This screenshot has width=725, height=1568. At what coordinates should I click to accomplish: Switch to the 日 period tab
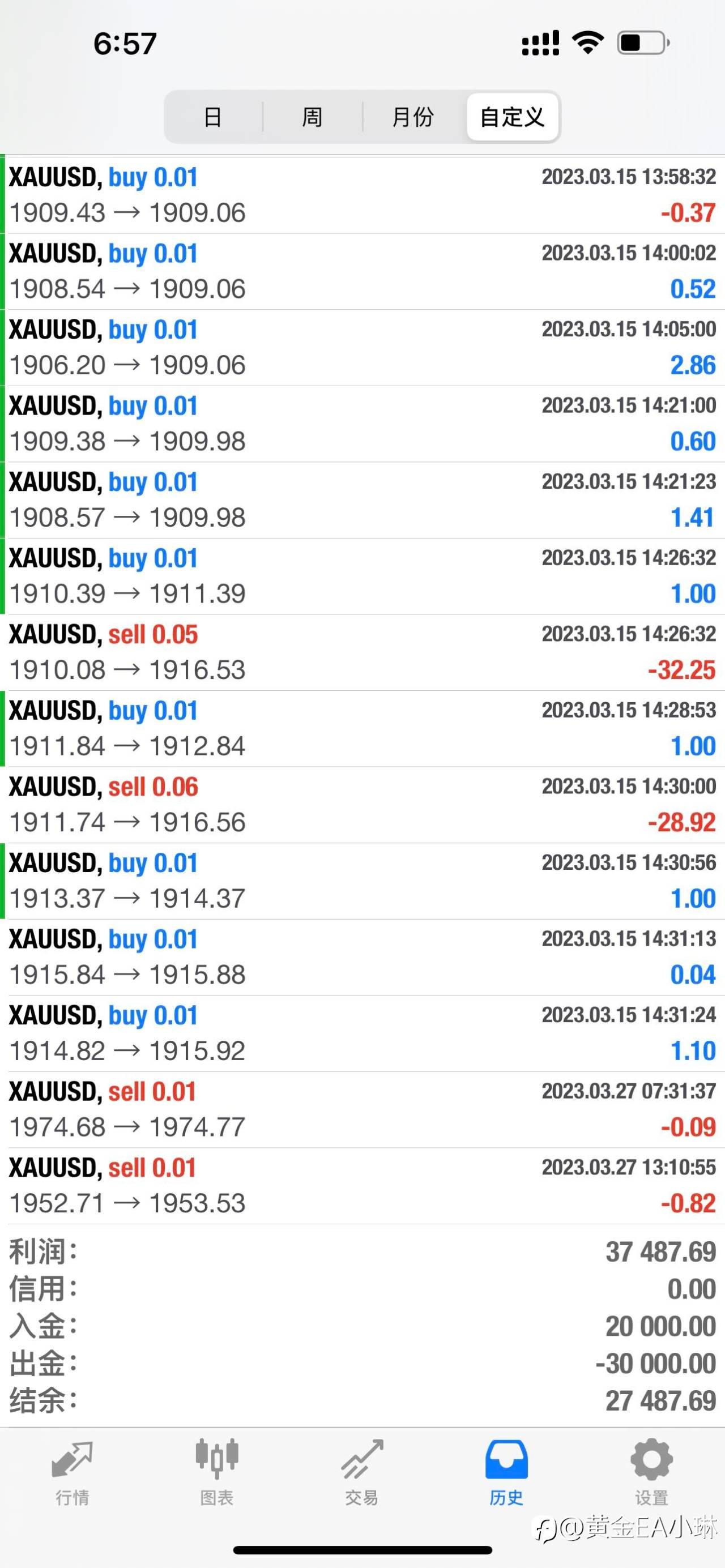tap(213, 117)
